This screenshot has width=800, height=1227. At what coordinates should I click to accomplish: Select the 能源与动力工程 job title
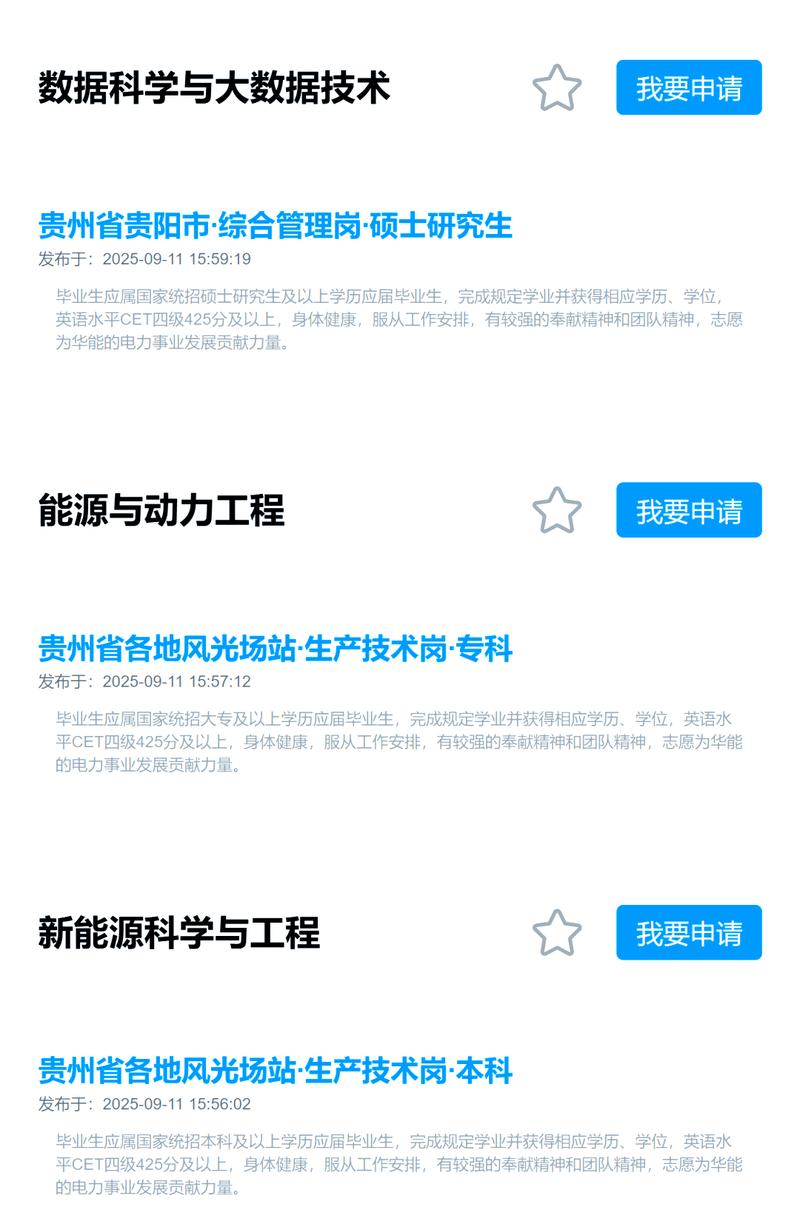pyautogui.click(x=163, y=510)
